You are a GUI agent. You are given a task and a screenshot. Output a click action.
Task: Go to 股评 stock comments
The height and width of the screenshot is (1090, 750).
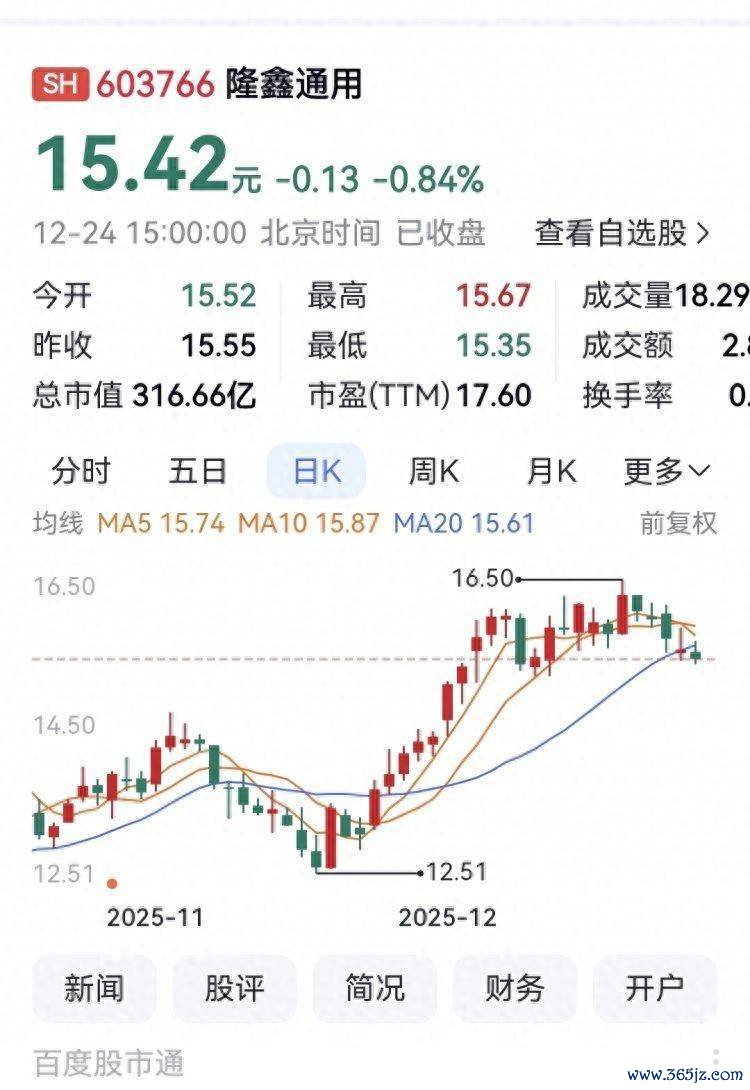[235, 988]
